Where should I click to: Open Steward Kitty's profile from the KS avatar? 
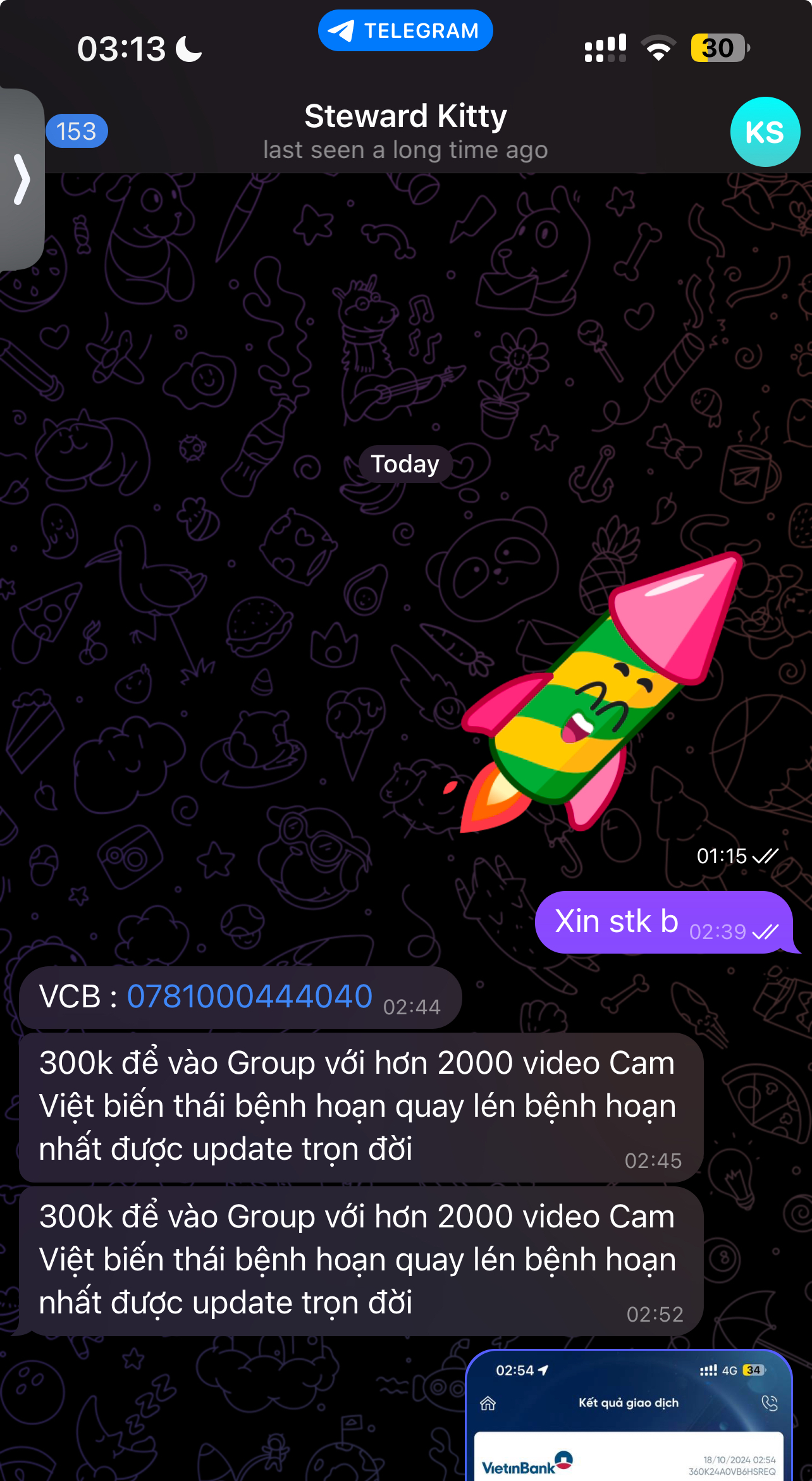tap(765, 132)
